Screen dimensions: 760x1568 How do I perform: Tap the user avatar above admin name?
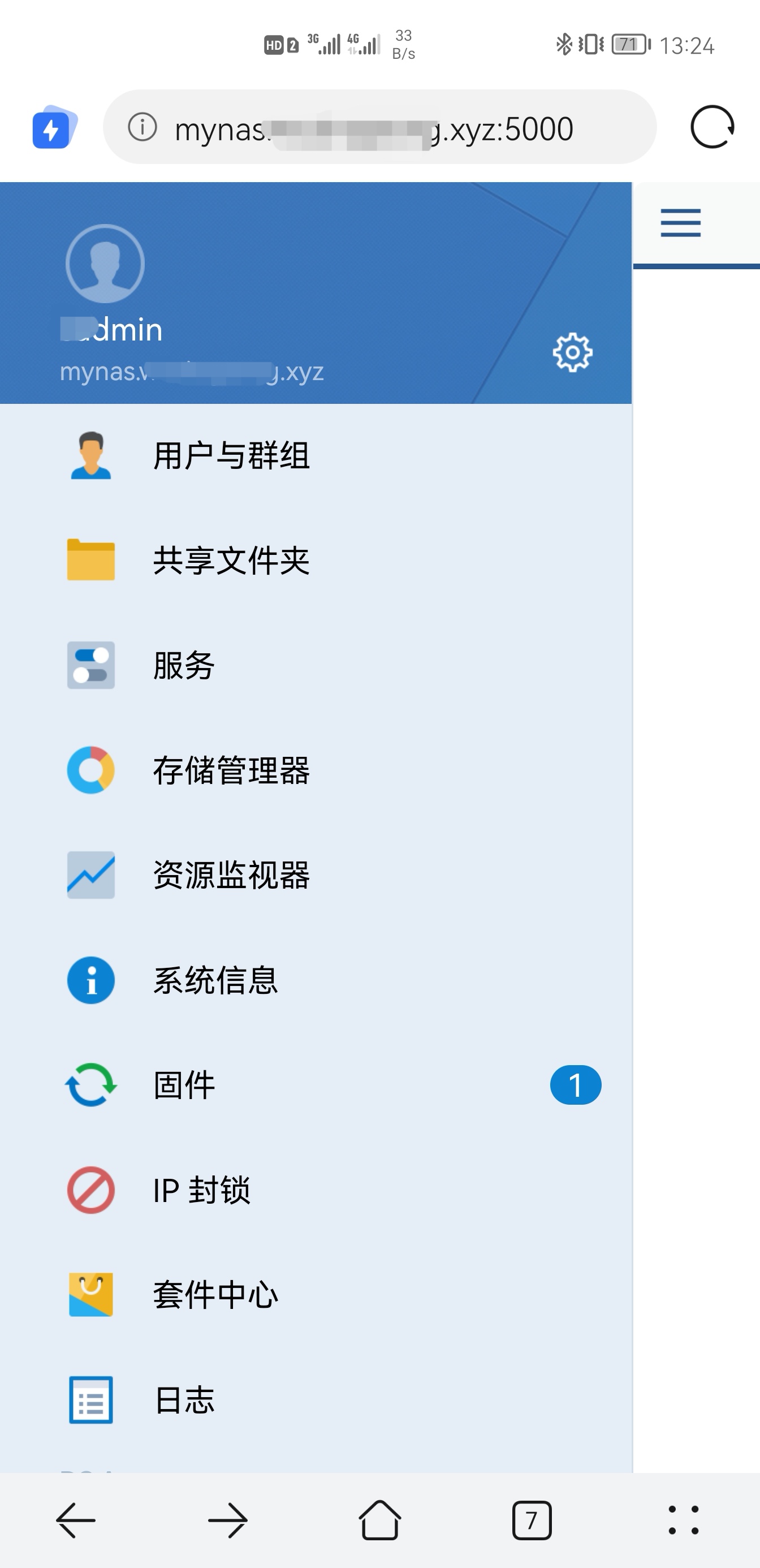click(103, 265)
